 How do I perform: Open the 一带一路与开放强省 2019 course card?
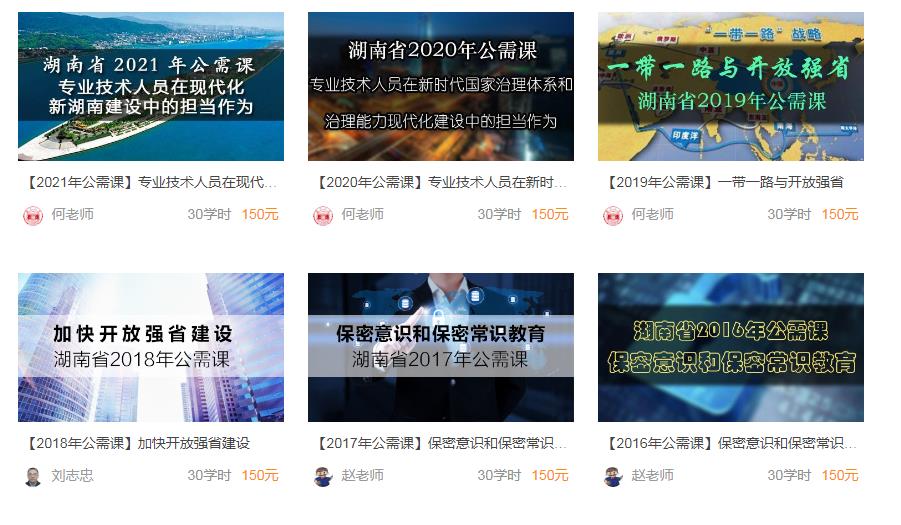tap(730, 87)
